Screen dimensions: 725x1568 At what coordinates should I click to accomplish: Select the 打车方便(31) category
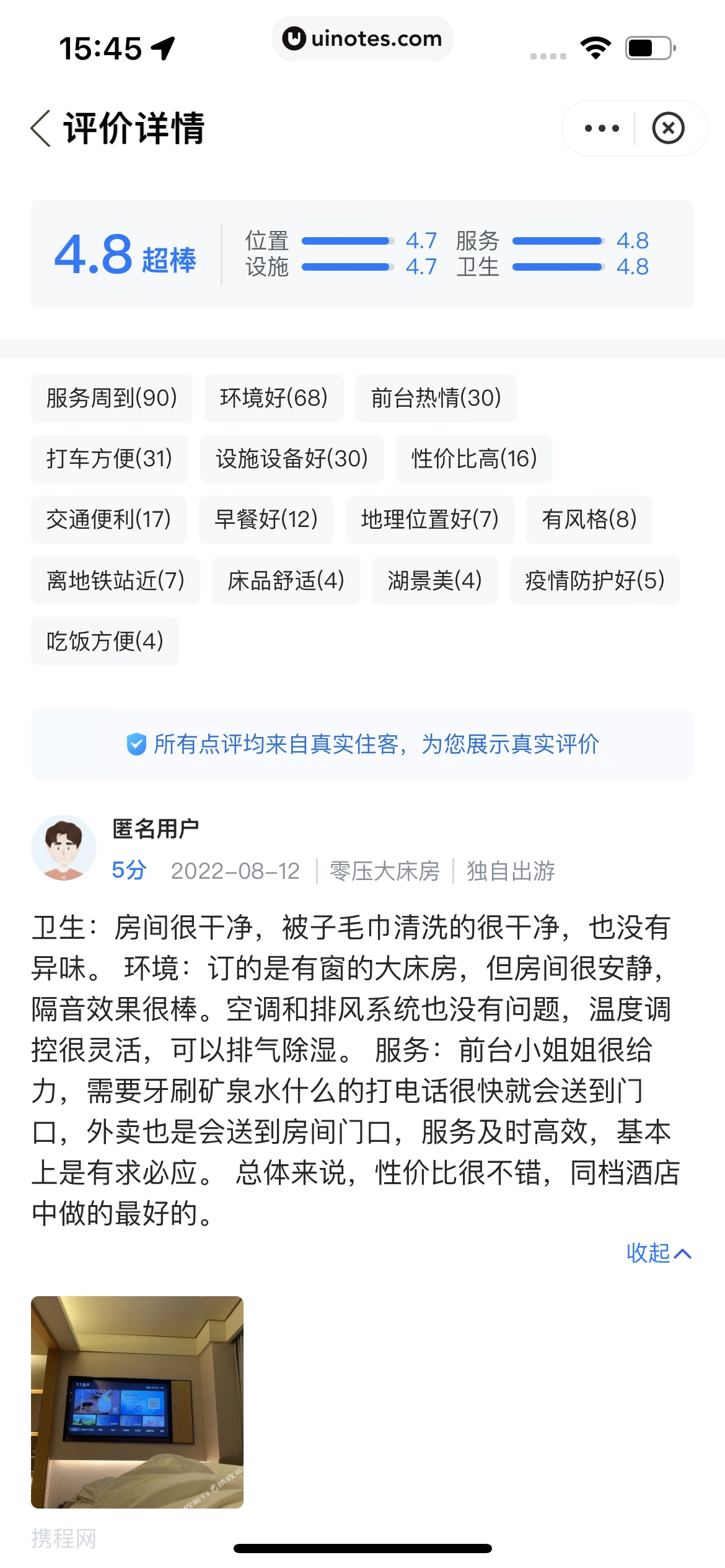point(110,459)
